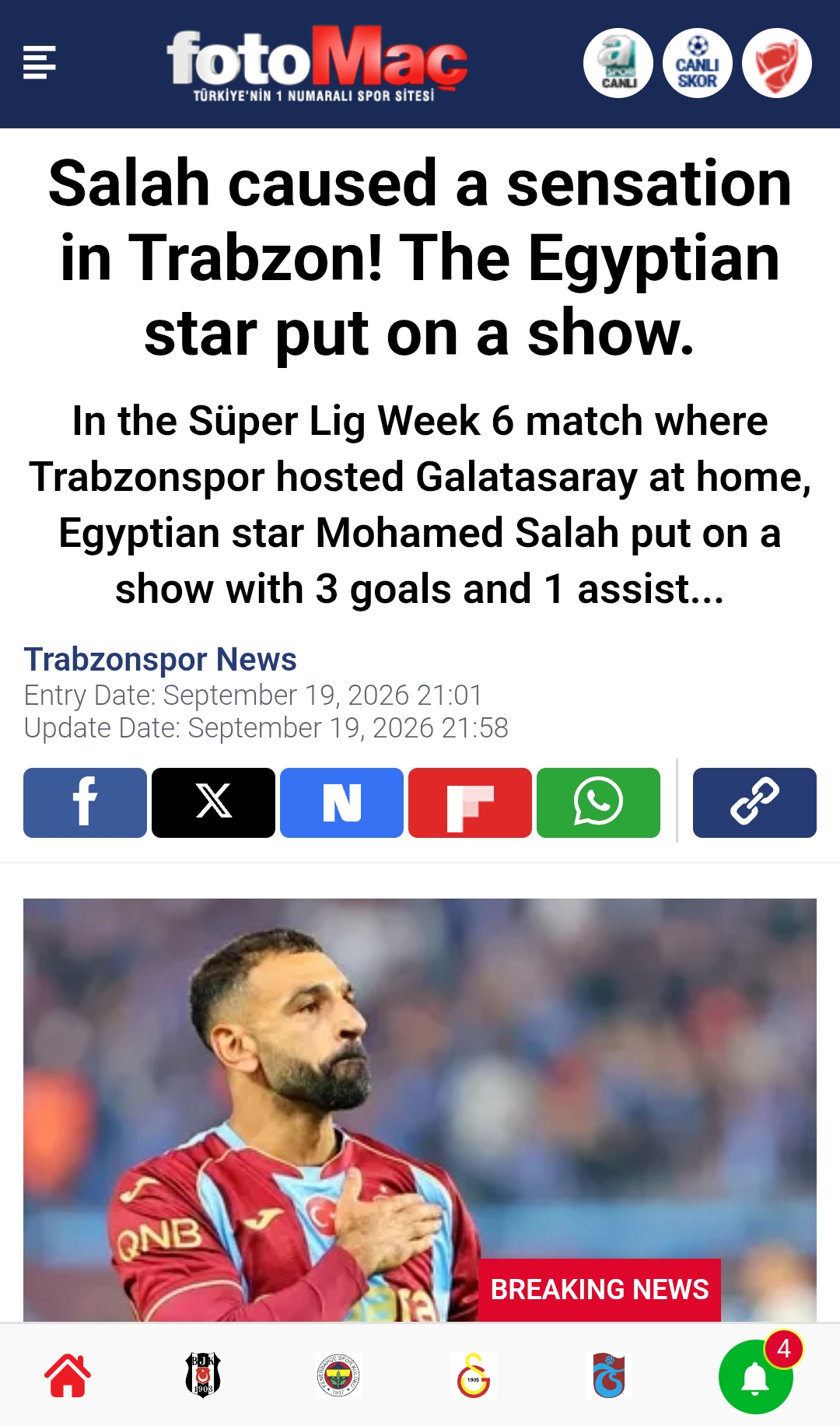Share the article on WhatsApp

[x=598, y=803]
